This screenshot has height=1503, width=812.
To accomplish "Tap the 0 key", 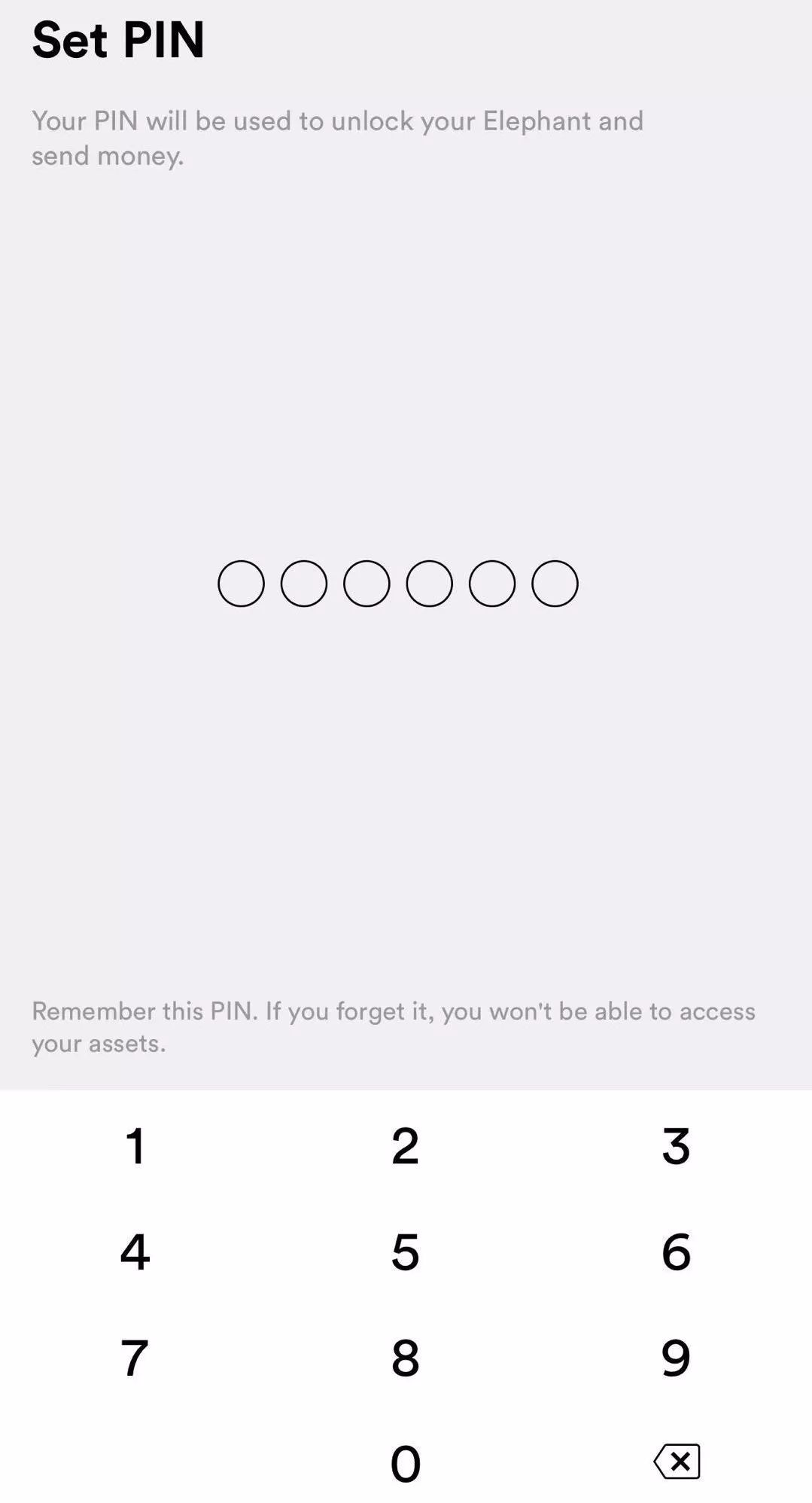I will pos(406,1462).
